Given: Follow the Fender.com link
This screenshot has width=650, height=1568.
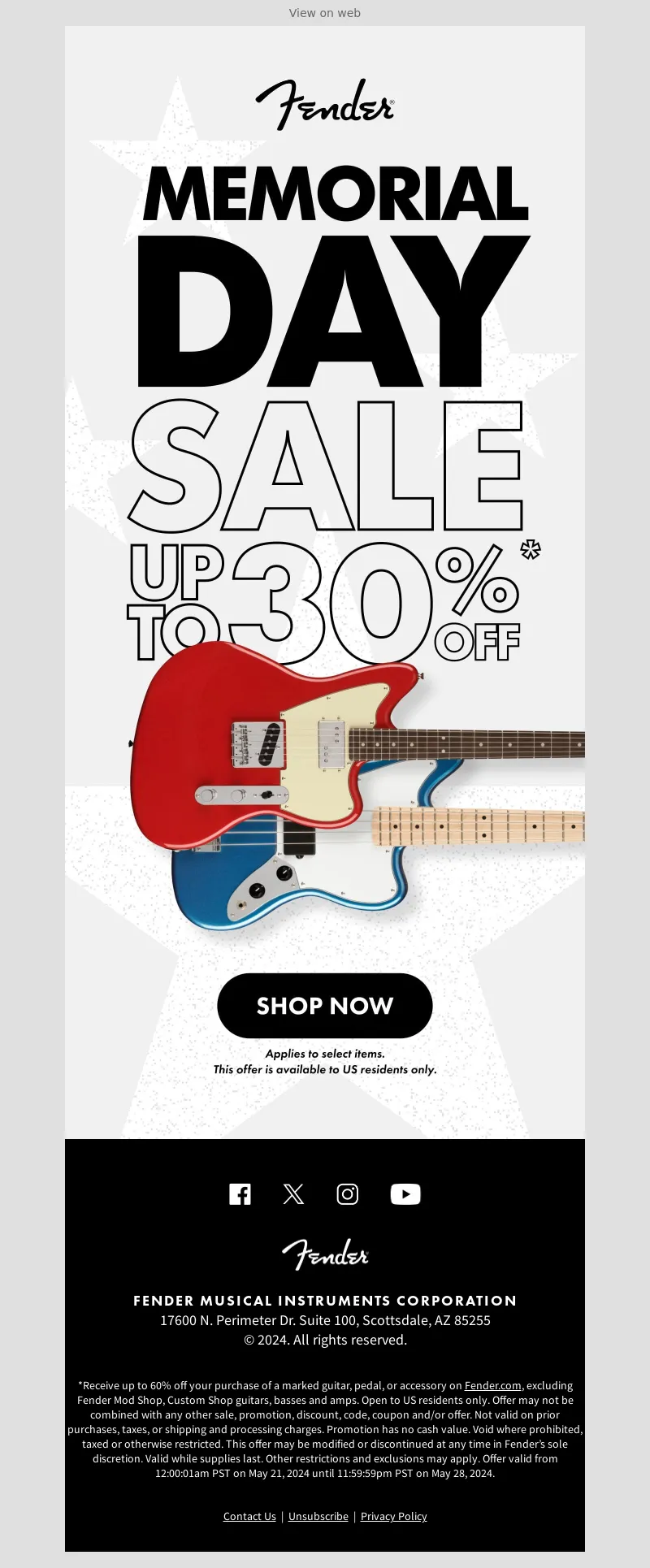Looking at the screenshot, I should pyautogui.click(x=492, y=1385).
